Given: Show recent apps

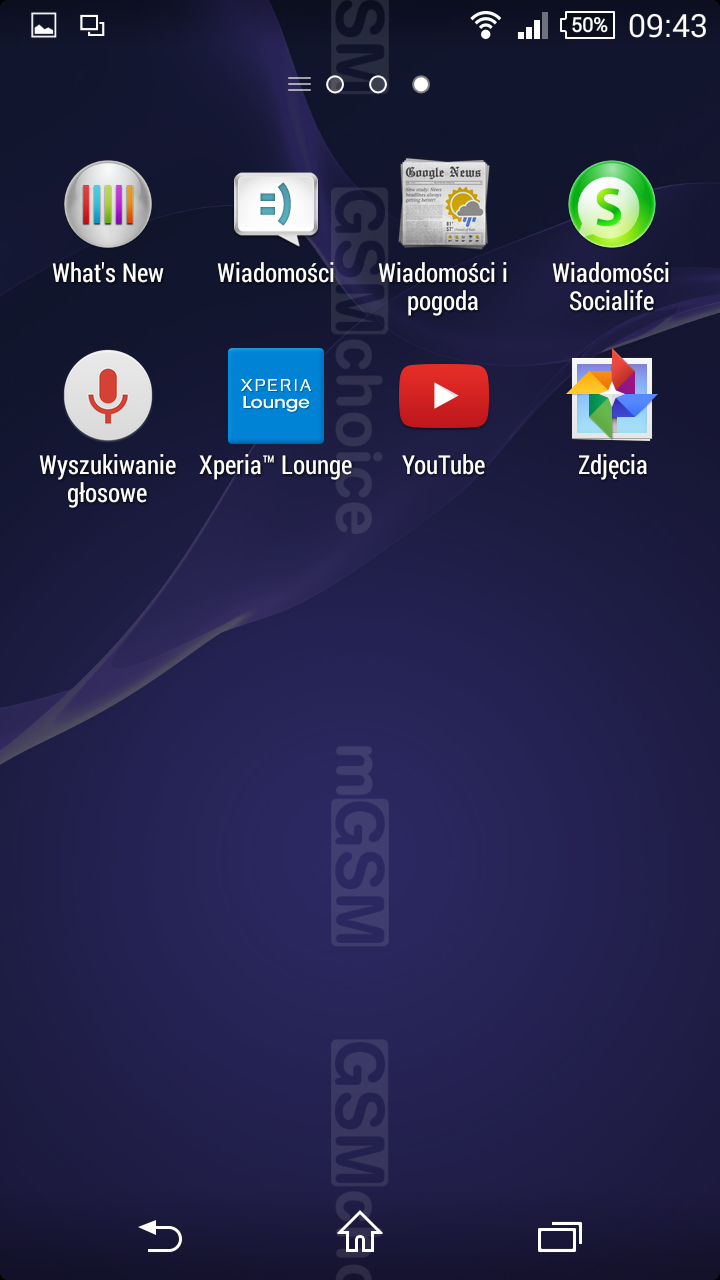Looking at the screenshot, I should pyautogui.click(x=560, y=1237).
